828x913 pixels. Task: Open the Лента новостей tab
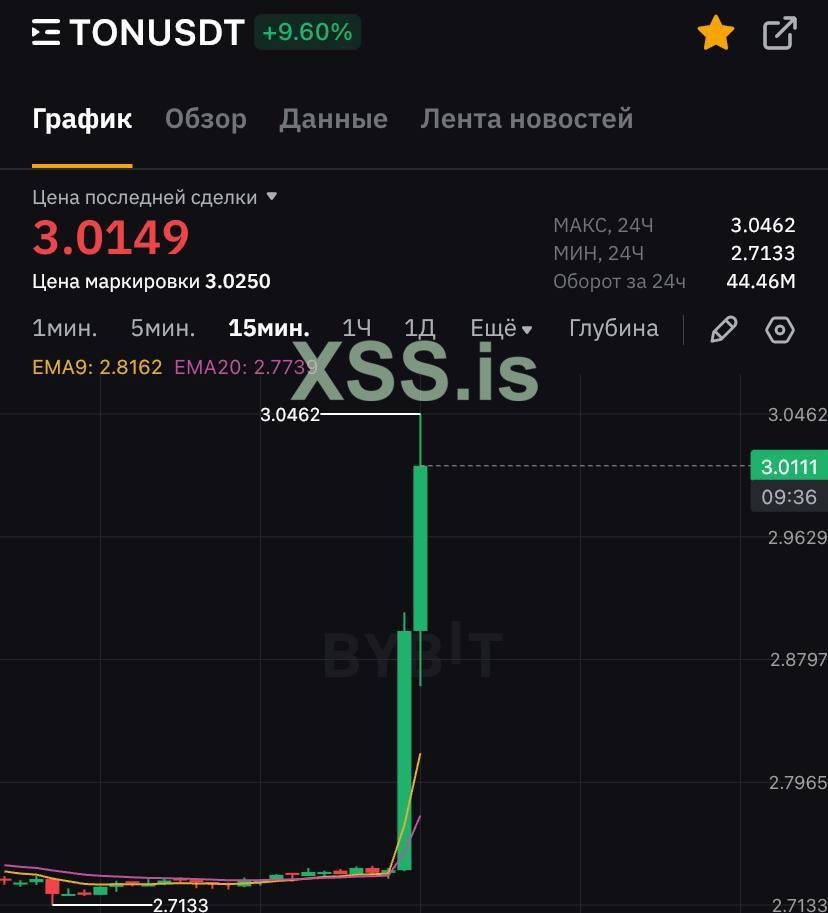point(526,119)
